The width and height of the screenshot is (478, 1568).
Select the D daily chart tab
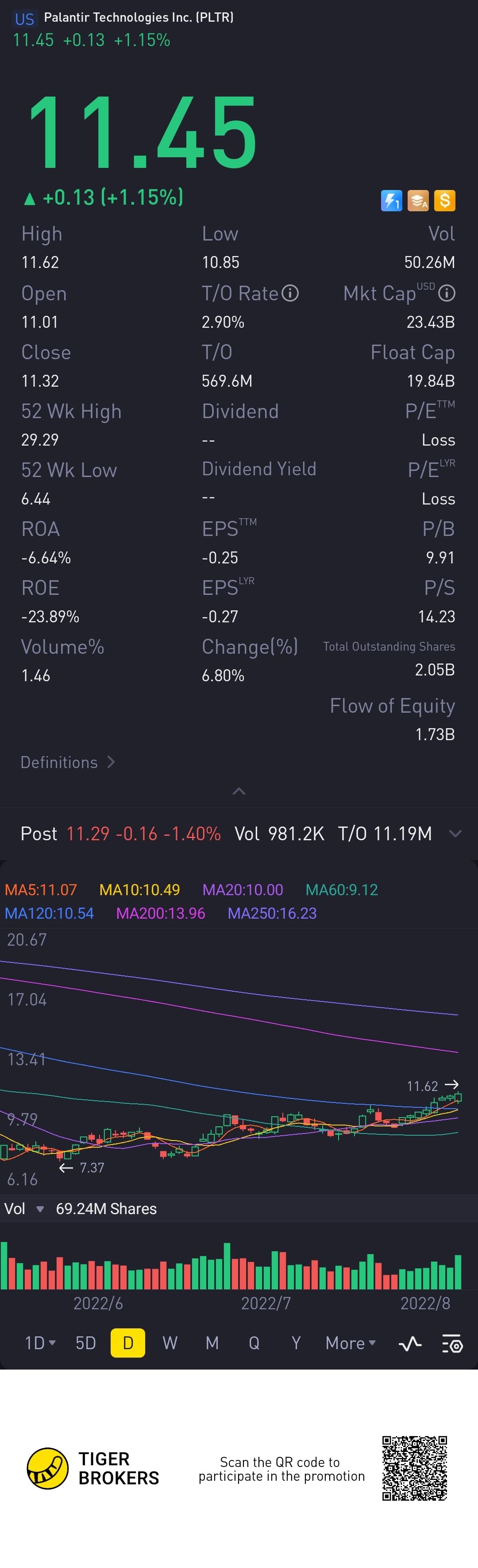(128, 1343)
